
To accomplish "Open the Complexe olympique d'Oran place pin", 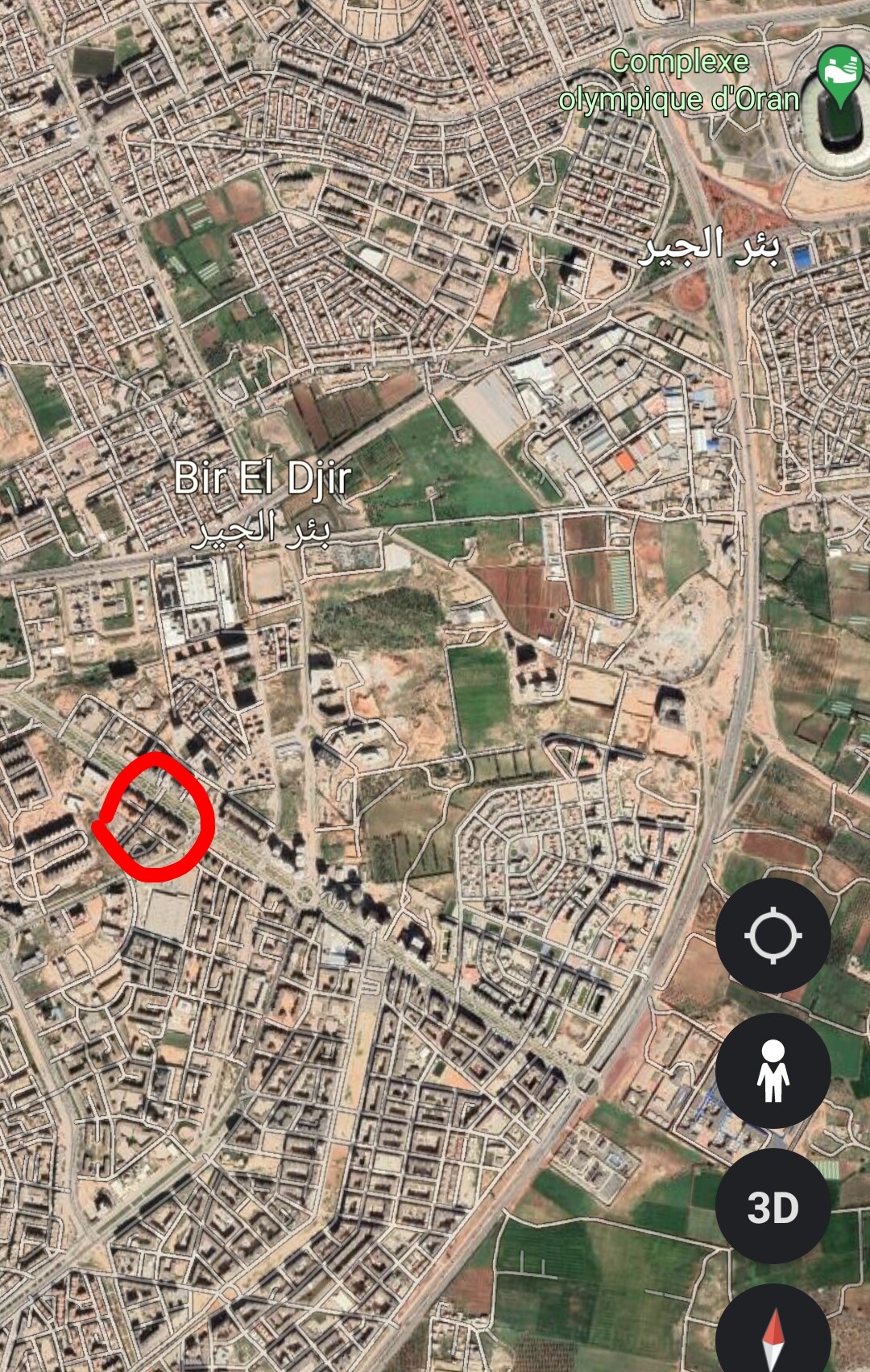I will click(839, 74).
